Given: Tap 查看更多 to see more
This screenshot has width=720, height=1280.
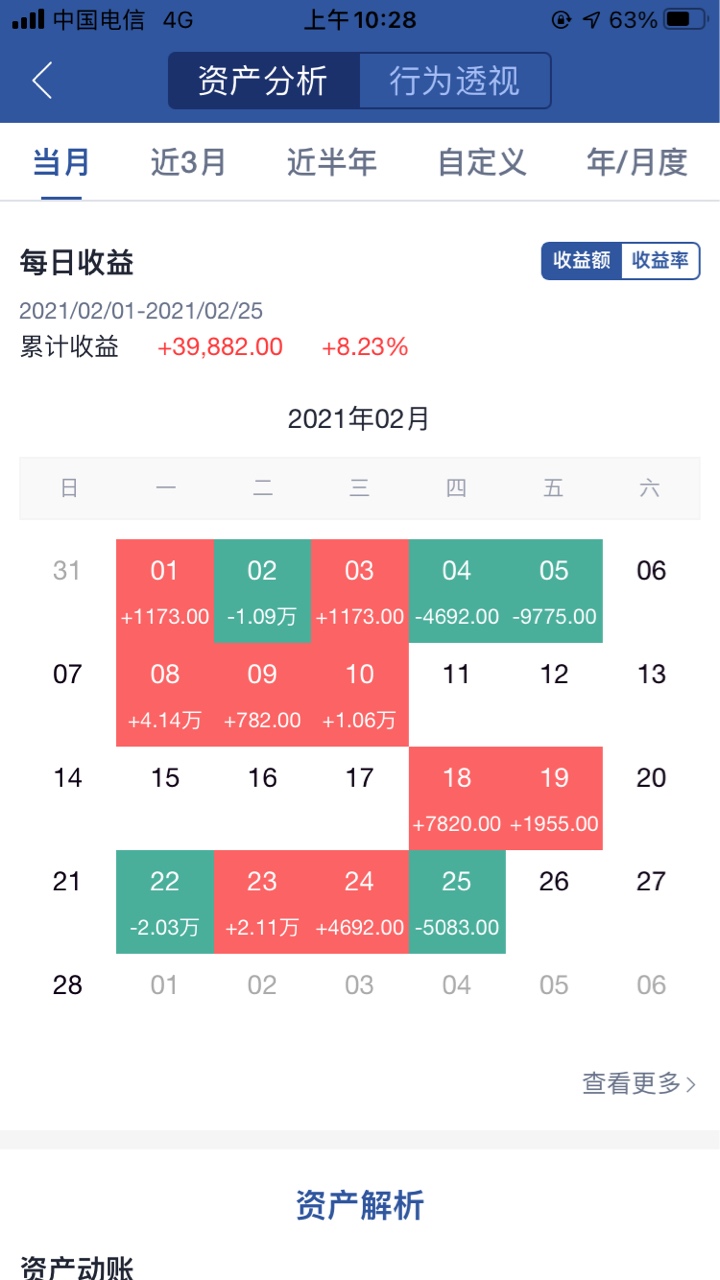Looking at the screenshot, I should click(x=640, y=1083).
